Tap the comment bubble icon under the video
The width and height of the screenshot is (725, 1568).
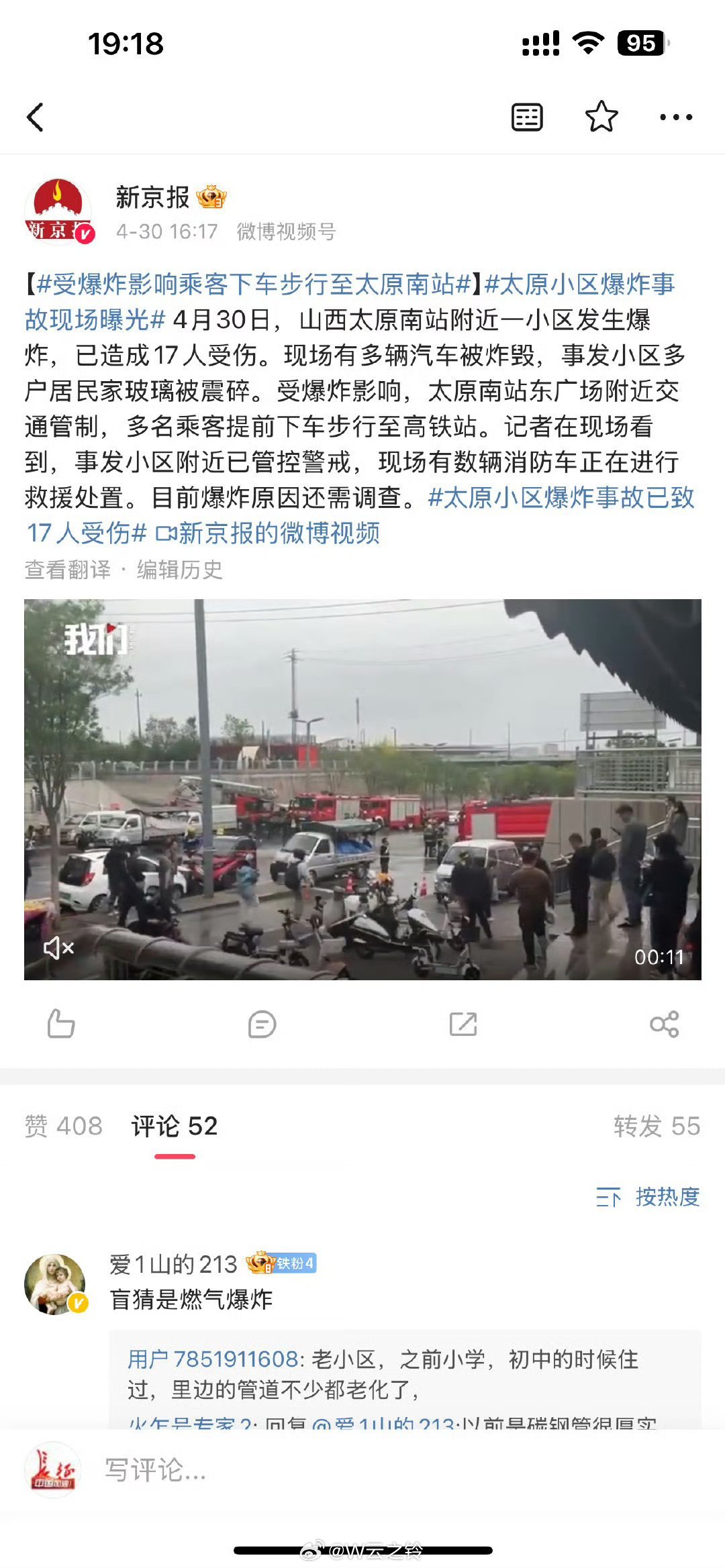click(x=262, y=1025)
